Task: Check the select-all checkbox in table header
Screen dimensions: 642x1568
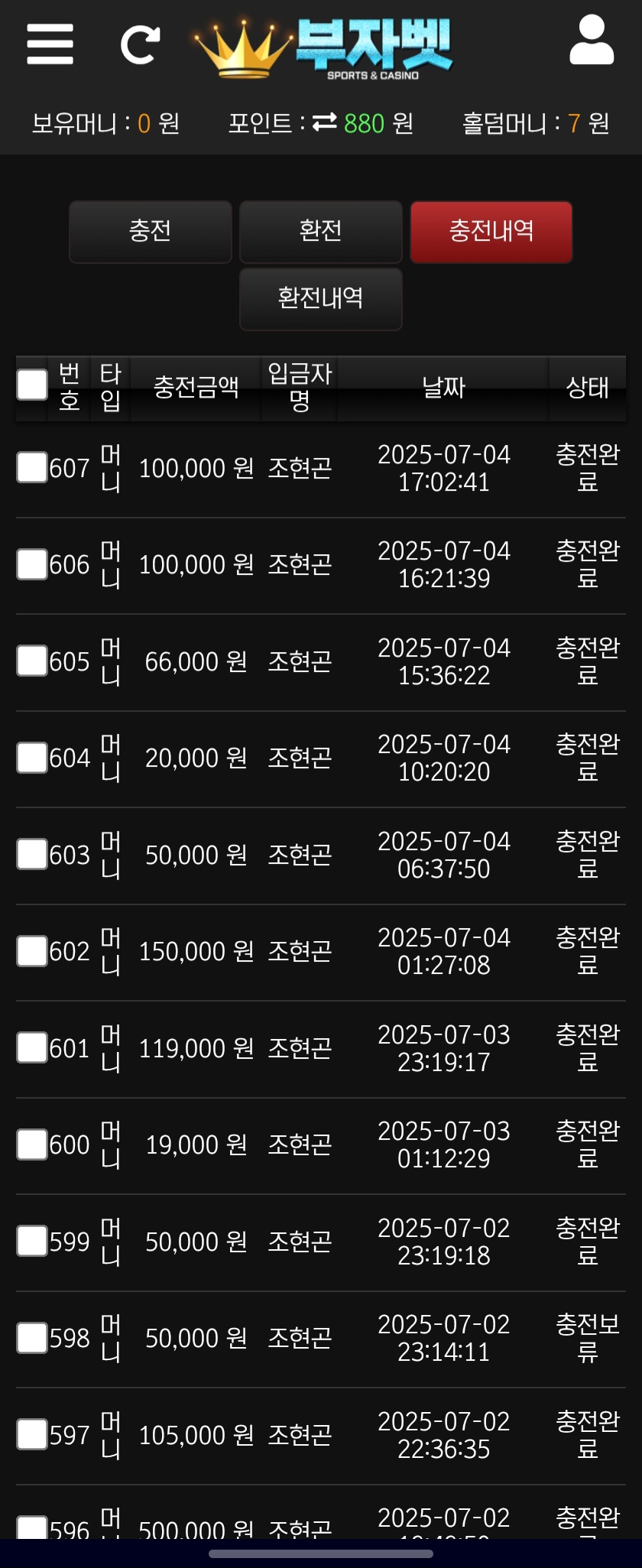Action: pyautogui.click(x=32, y=385)
